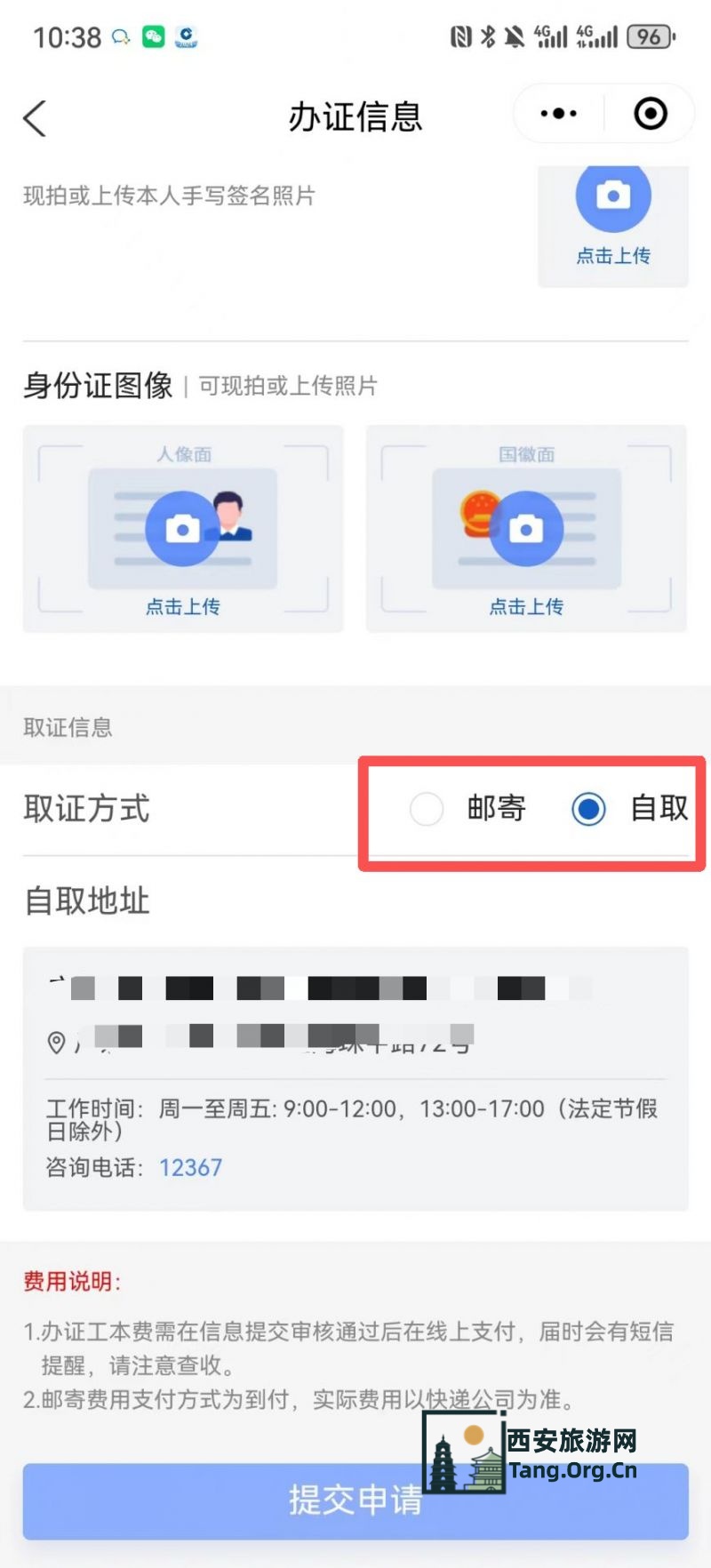Tap the mini-program capsule close button
The width and height of the screenshot is (711, 1568).
point(651,114)
